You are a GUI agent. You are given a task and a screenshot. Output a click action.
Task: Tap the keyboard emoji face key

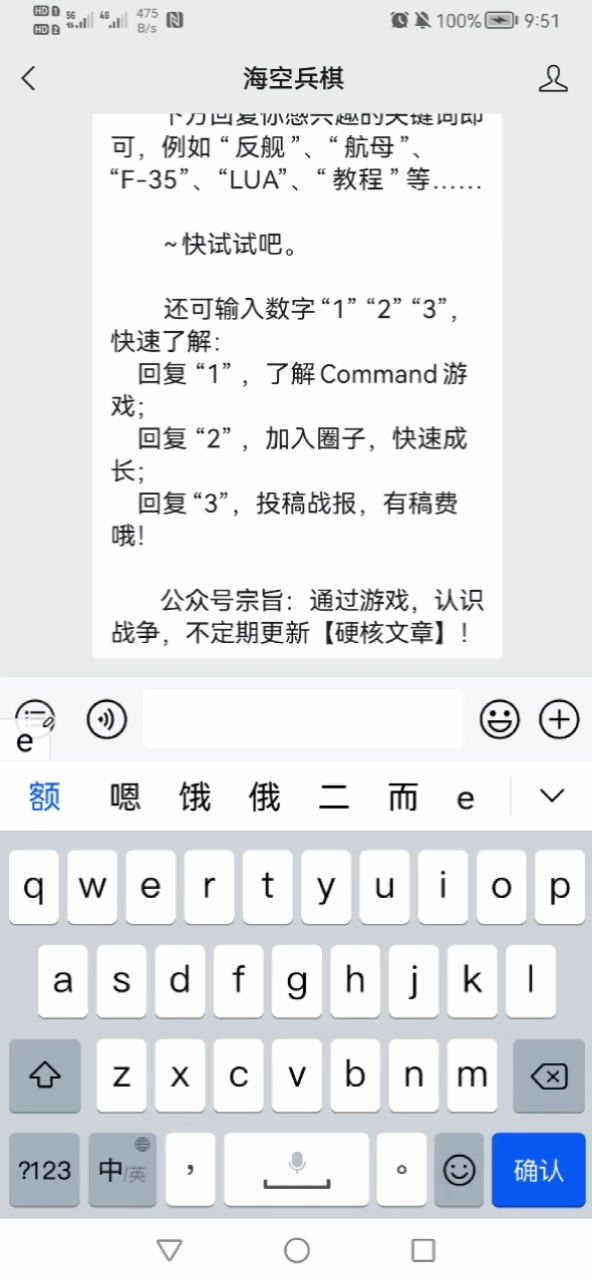[x=459, y=1169]
